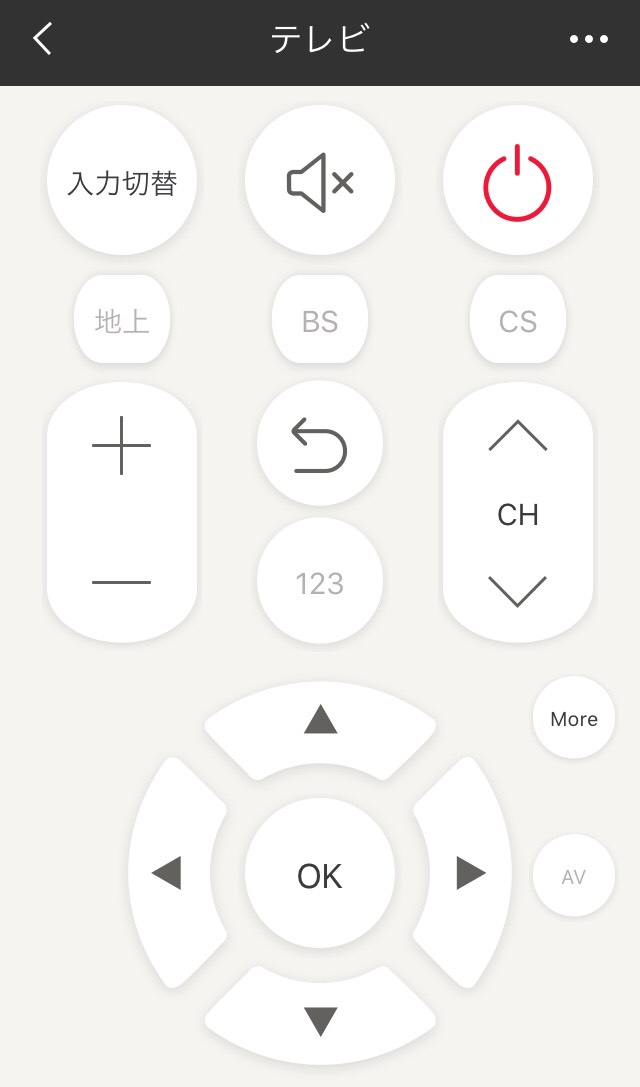The height and width of the screenshot is (1087, 640).
Task: Select the BS broadcast button
Action: 320,320
